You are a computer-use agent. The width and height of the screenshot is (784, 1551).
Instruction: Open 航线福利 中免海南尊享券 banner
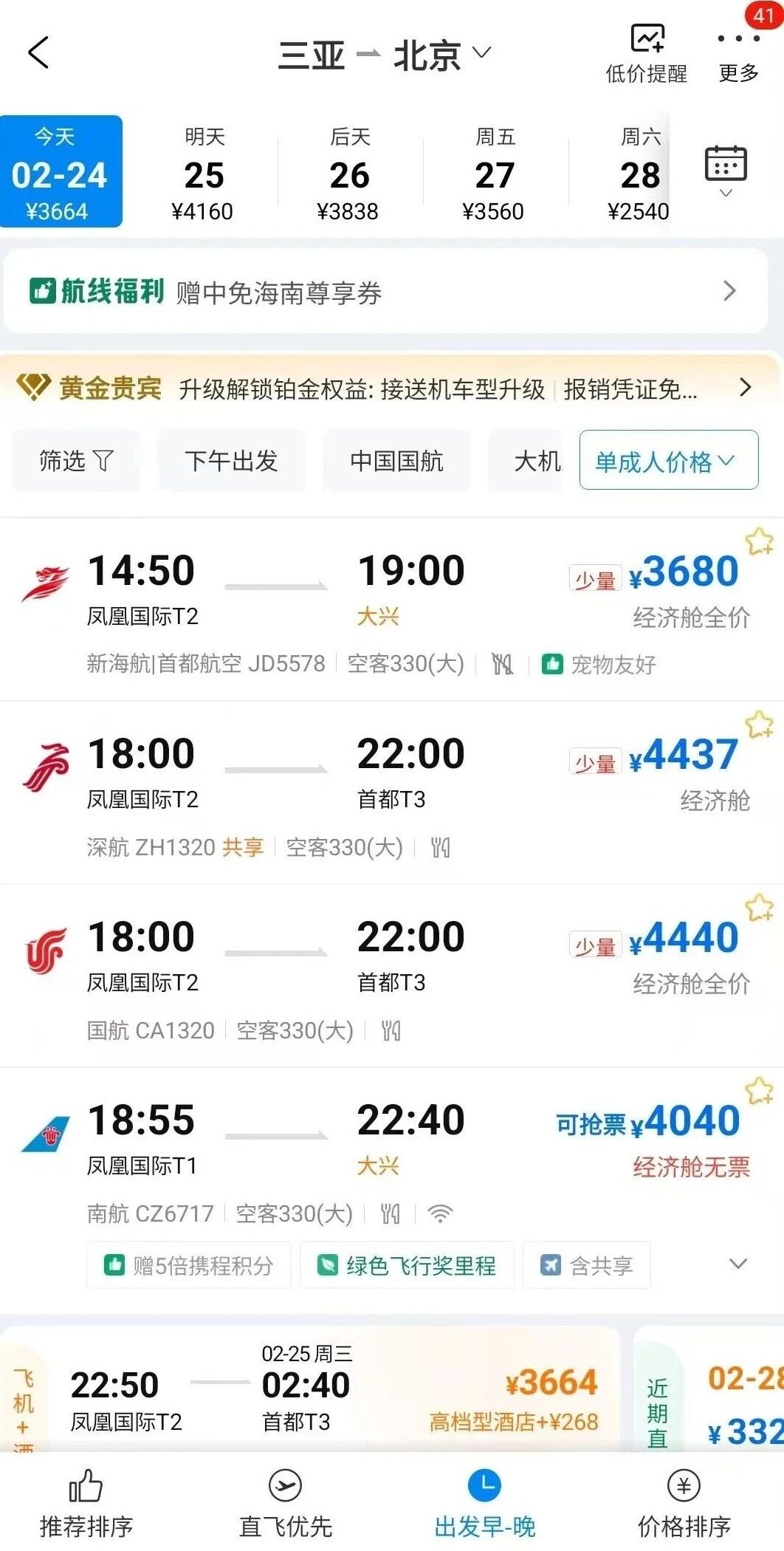tap(385, 292)
